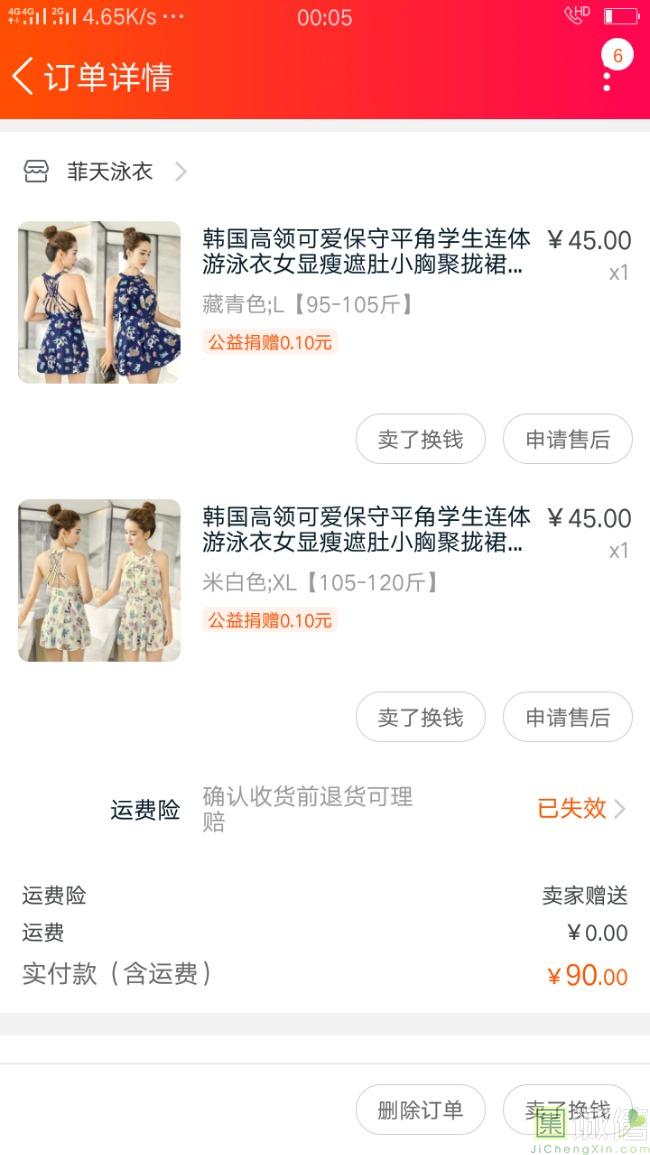Tap 卖了换钱 for the 藏青色 swimsuit
The width and height of the screenshot is (650, 1155).
tap(420, 440)
